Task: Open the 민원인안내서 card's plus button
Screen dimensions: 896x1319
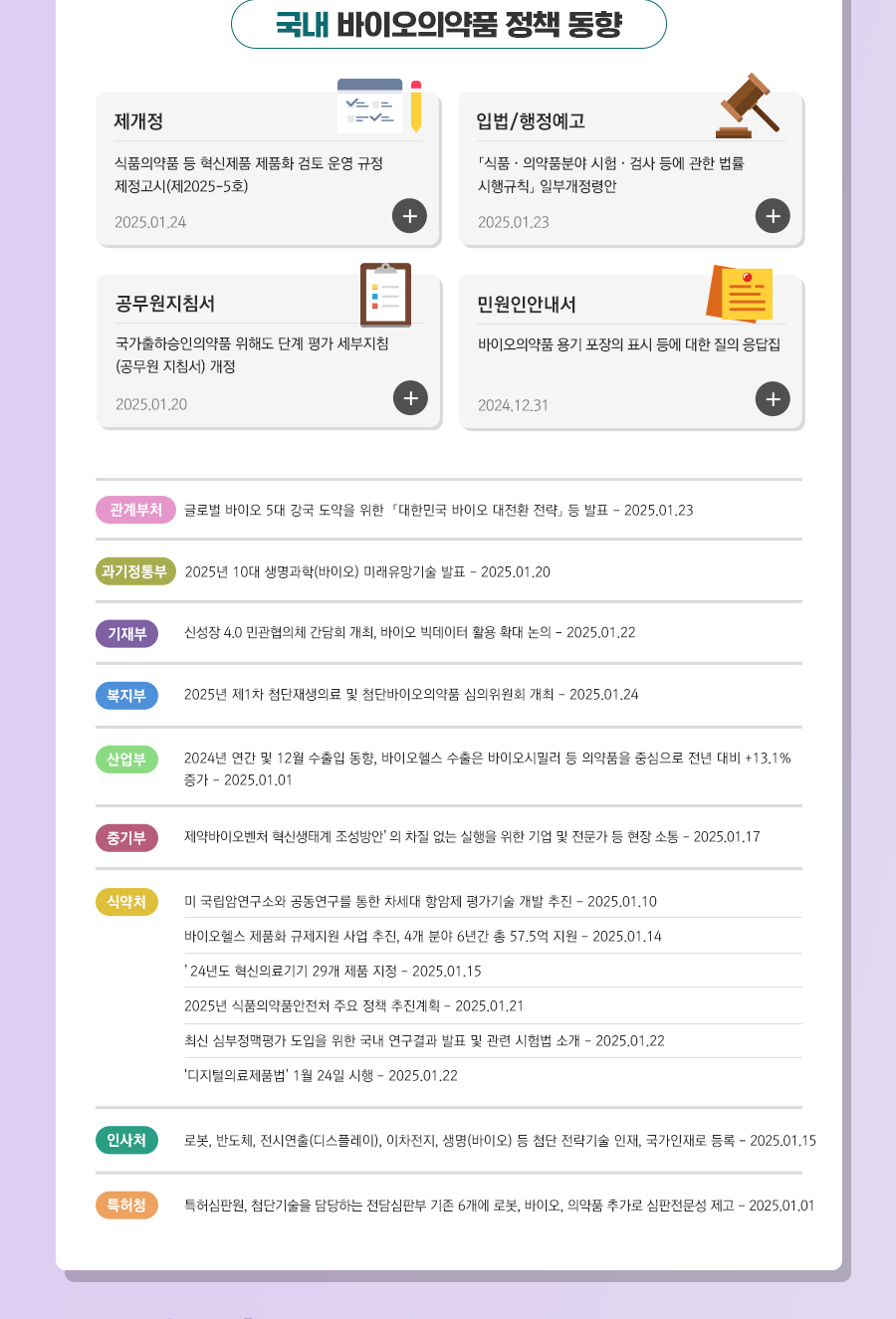Action: 773,399
